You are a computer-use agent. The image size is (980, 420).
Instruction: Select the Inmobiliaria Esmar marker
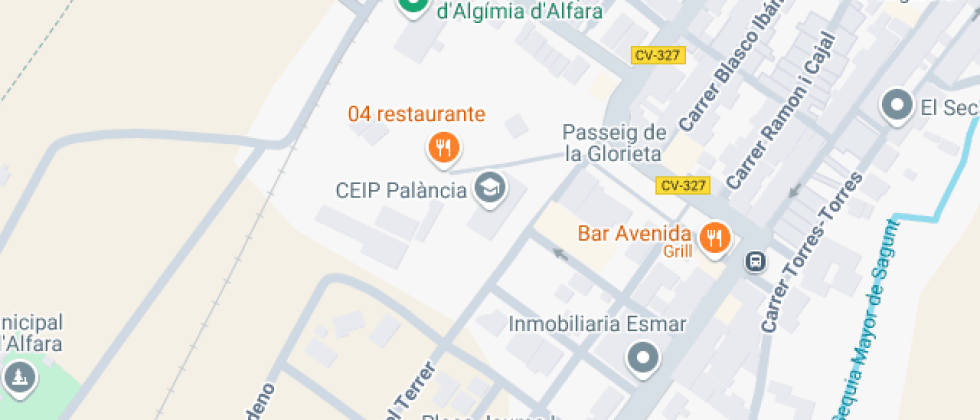tap(641, 357)
